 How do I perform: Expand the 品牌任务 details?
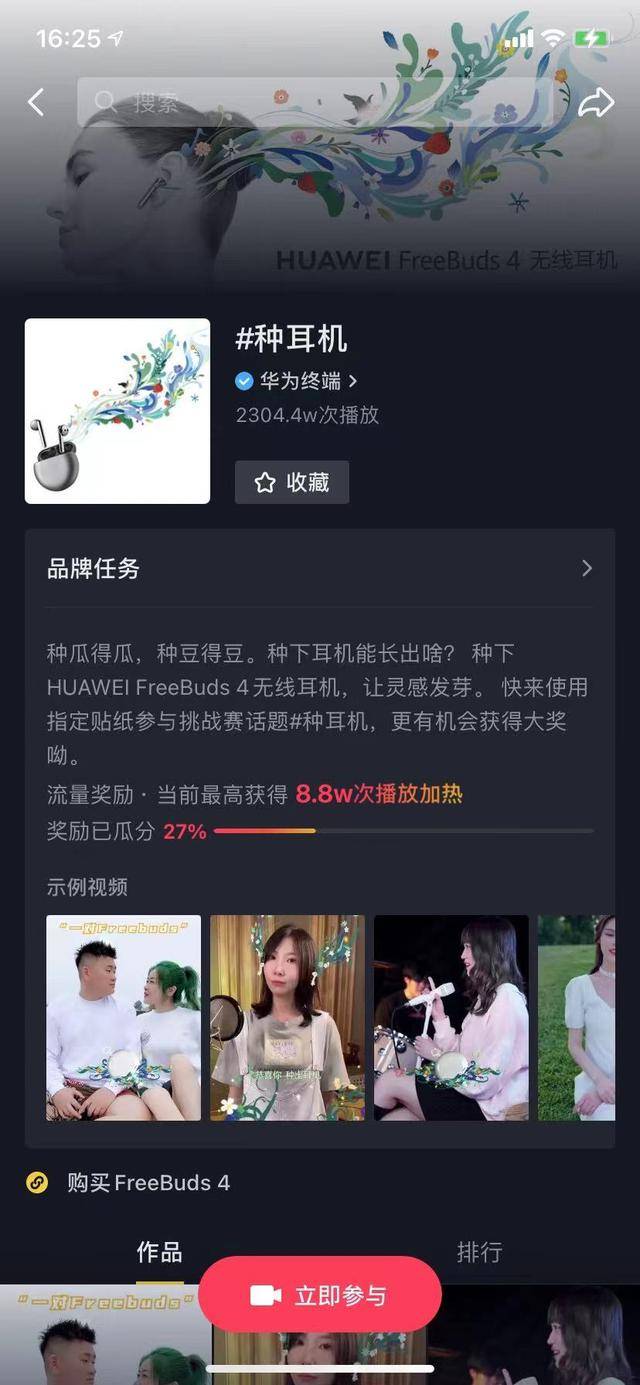[320, 568]
